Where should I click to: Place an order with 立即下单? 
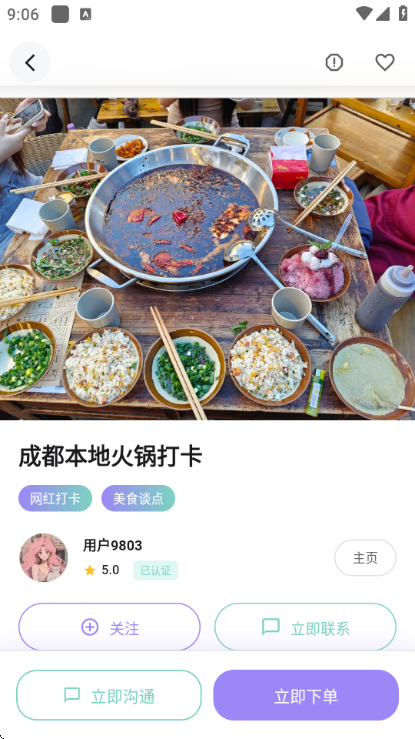306,696
